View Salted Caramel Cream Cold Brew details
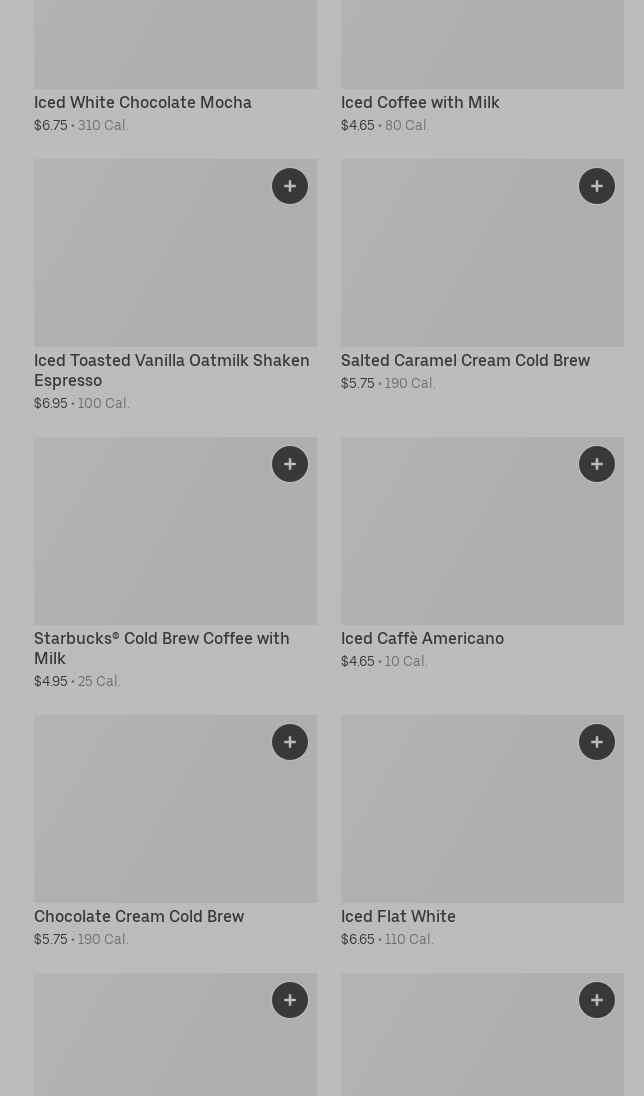644x1096 pixels. pos(465,360)
